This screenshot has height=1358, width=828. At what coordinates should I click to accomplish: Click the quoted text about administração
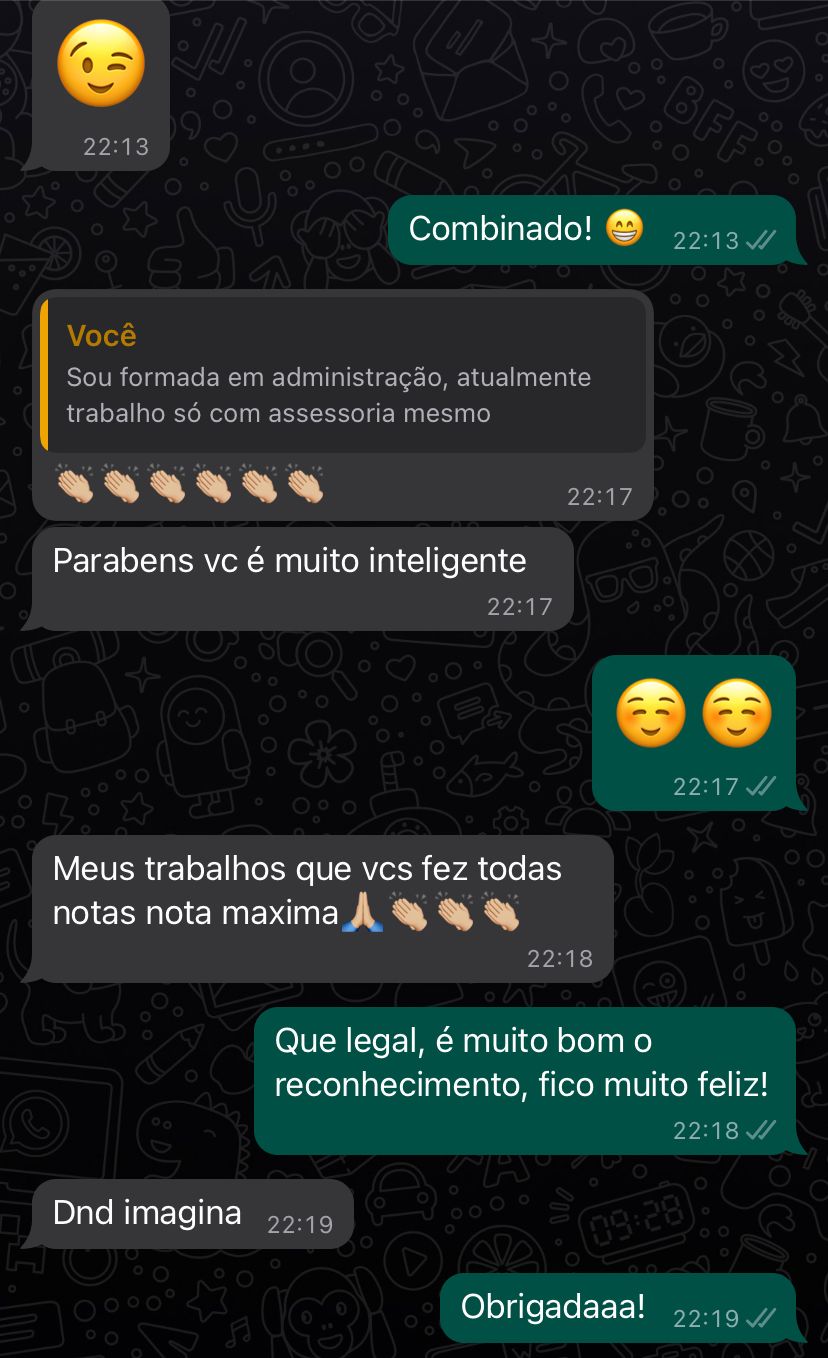click(x=328, y=392)
